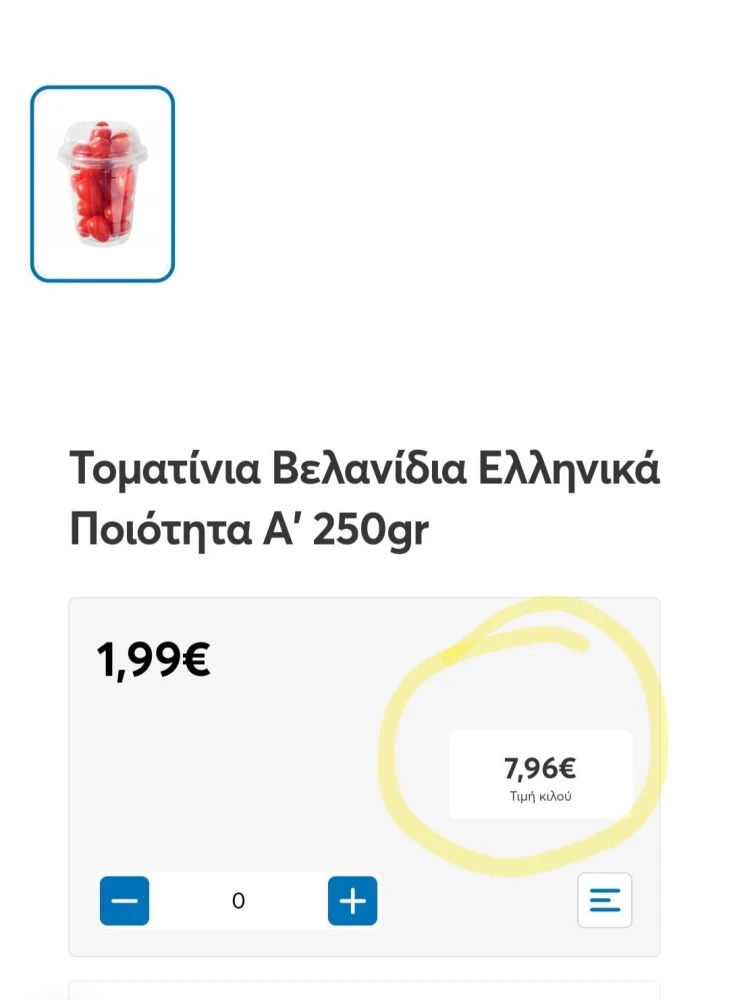Viewport: 729px width, 1000px height.
Task: Add product to a shopping list
Action: coord(604,901)
